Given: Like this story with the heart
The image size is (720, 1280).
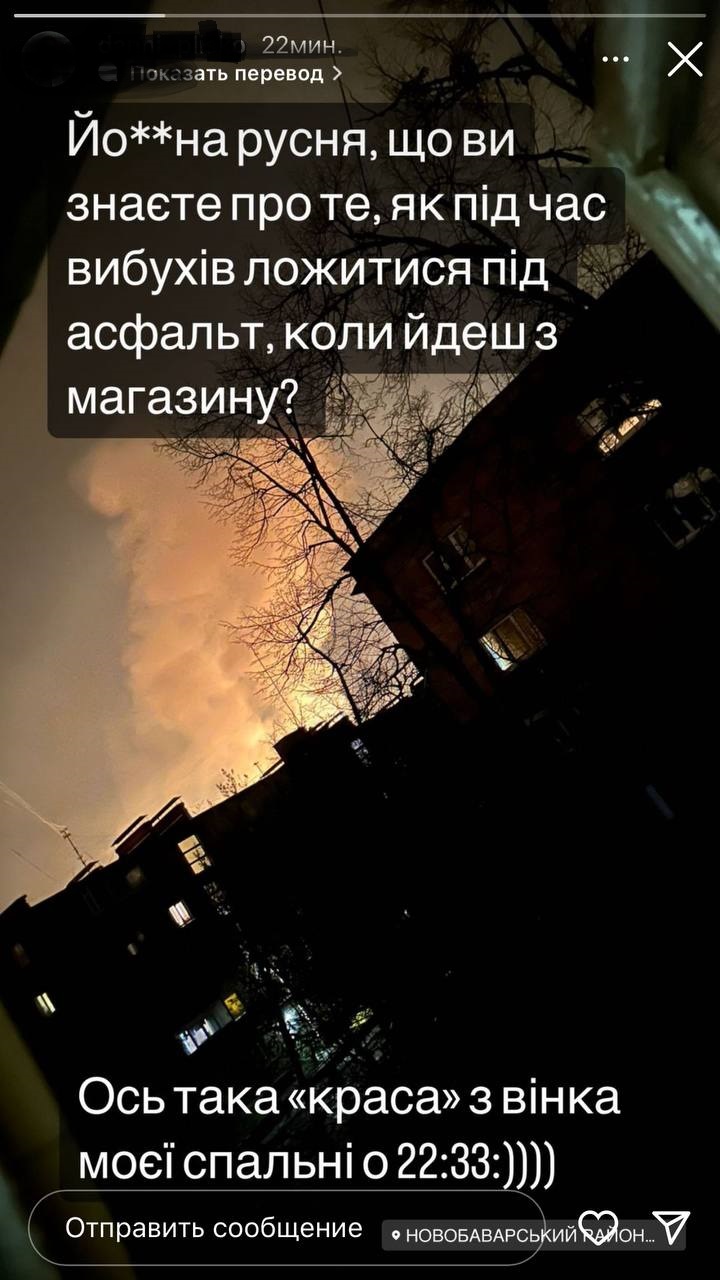Looking at the screenshot, I should pos(598,1226).
